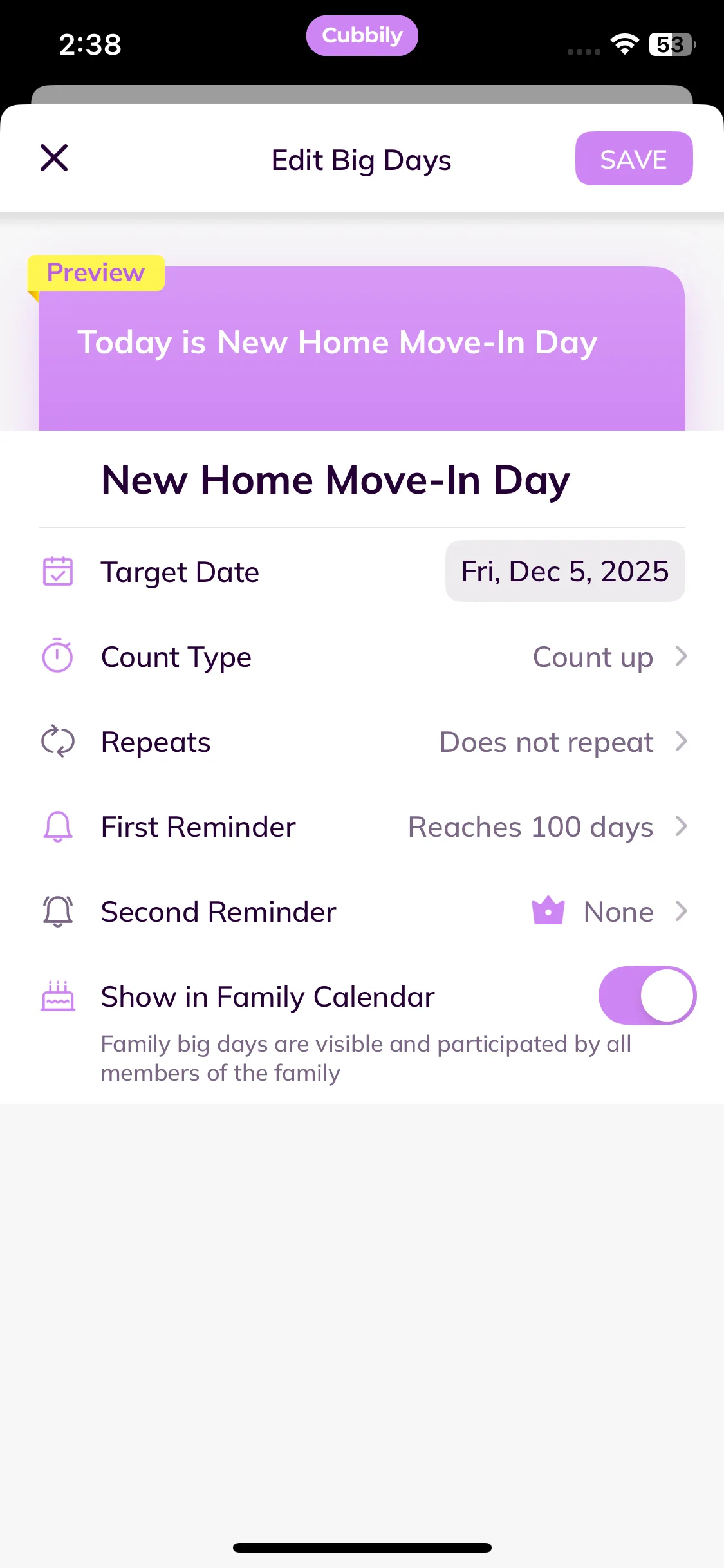Save the big day changes
Screen dimensions: 724x1568
tap(633, 159)
